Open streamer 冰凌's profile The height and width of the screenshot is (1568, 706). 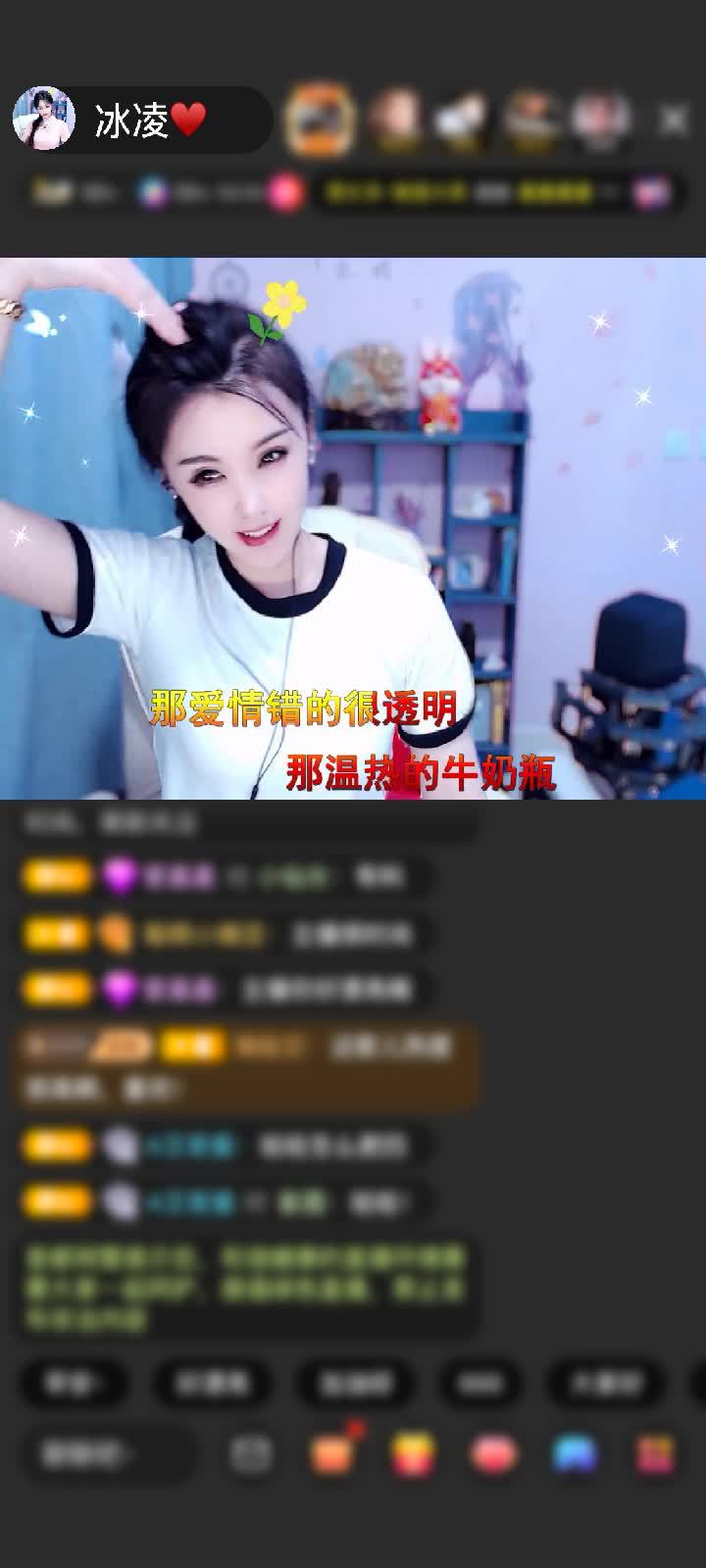[x=43, y=120]
